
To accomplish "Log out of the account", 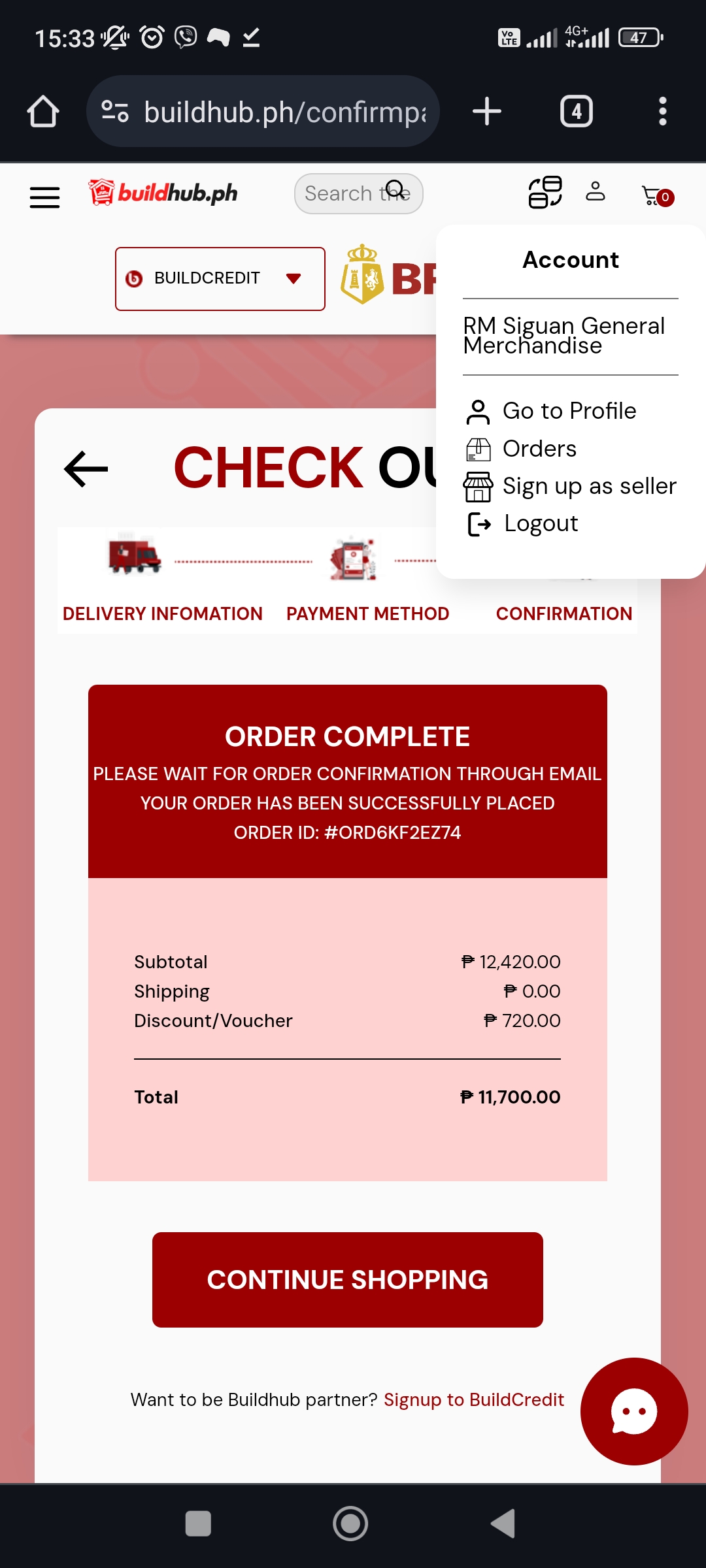I will [x=541, y=523].
